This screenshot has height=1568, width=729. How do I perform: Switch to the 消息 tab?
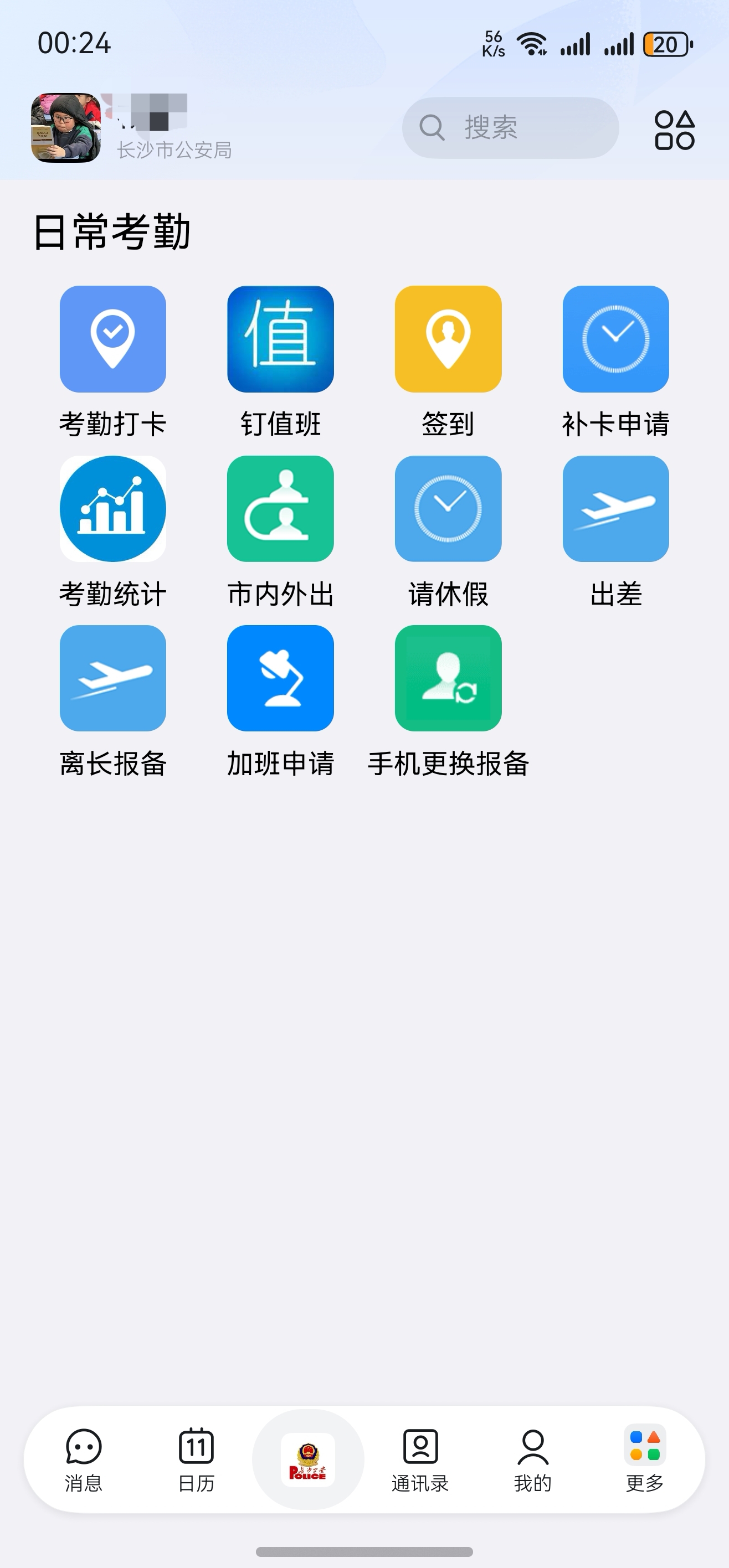(x=84, y=1459)
